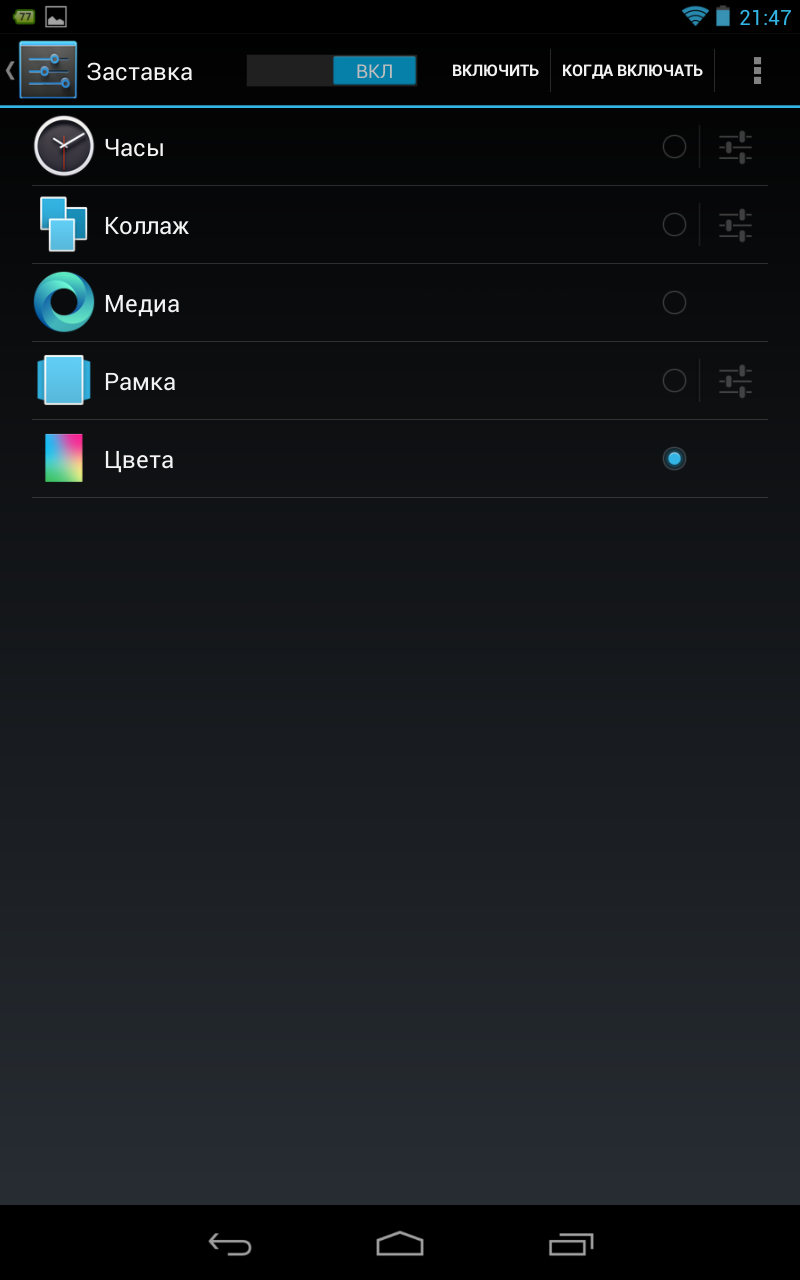Open settings for Рамка screensaver

point(735,381)
